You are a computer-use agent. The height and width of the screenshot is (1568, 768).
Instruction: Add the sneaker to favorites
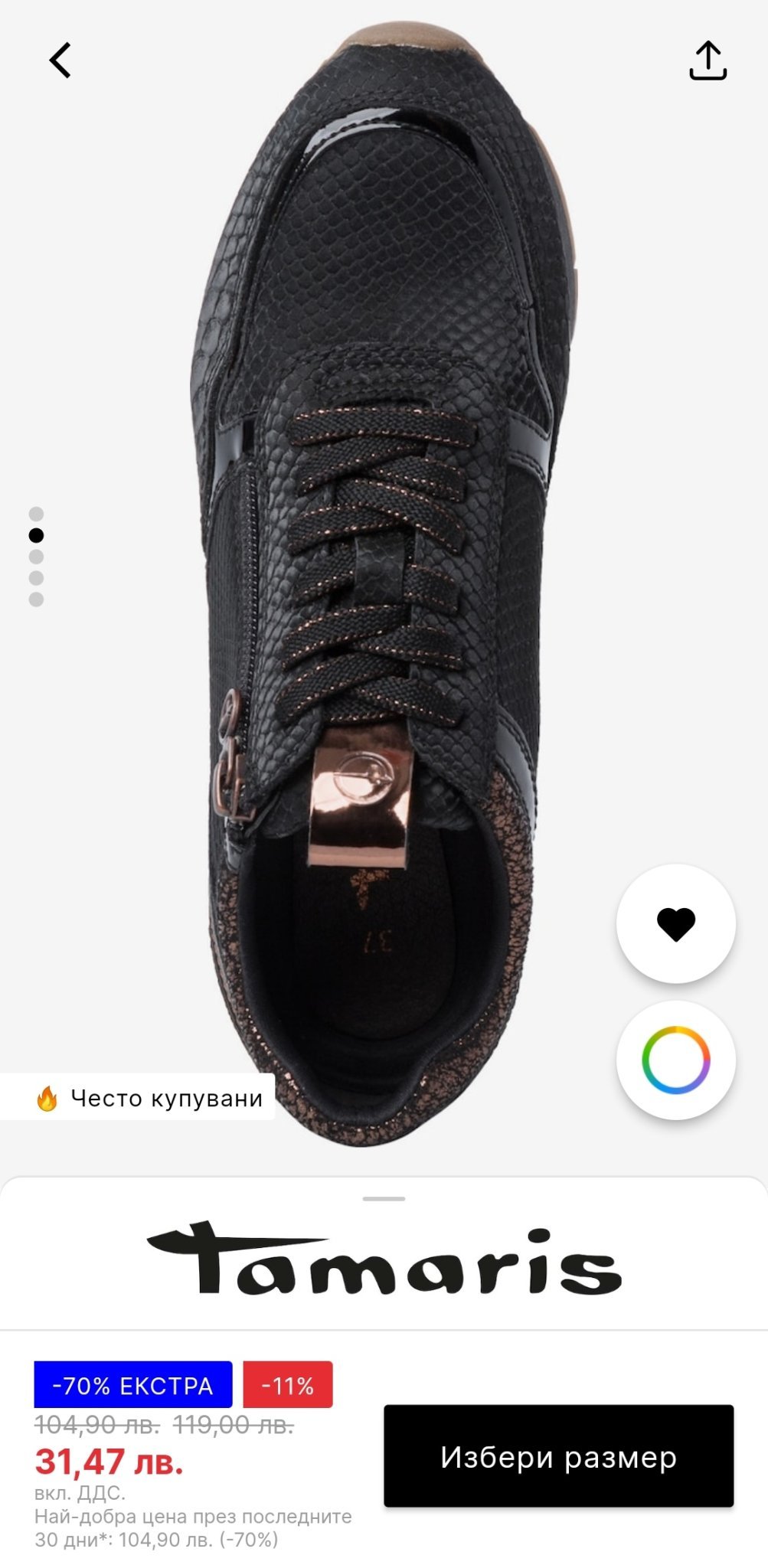coord(676,923)
